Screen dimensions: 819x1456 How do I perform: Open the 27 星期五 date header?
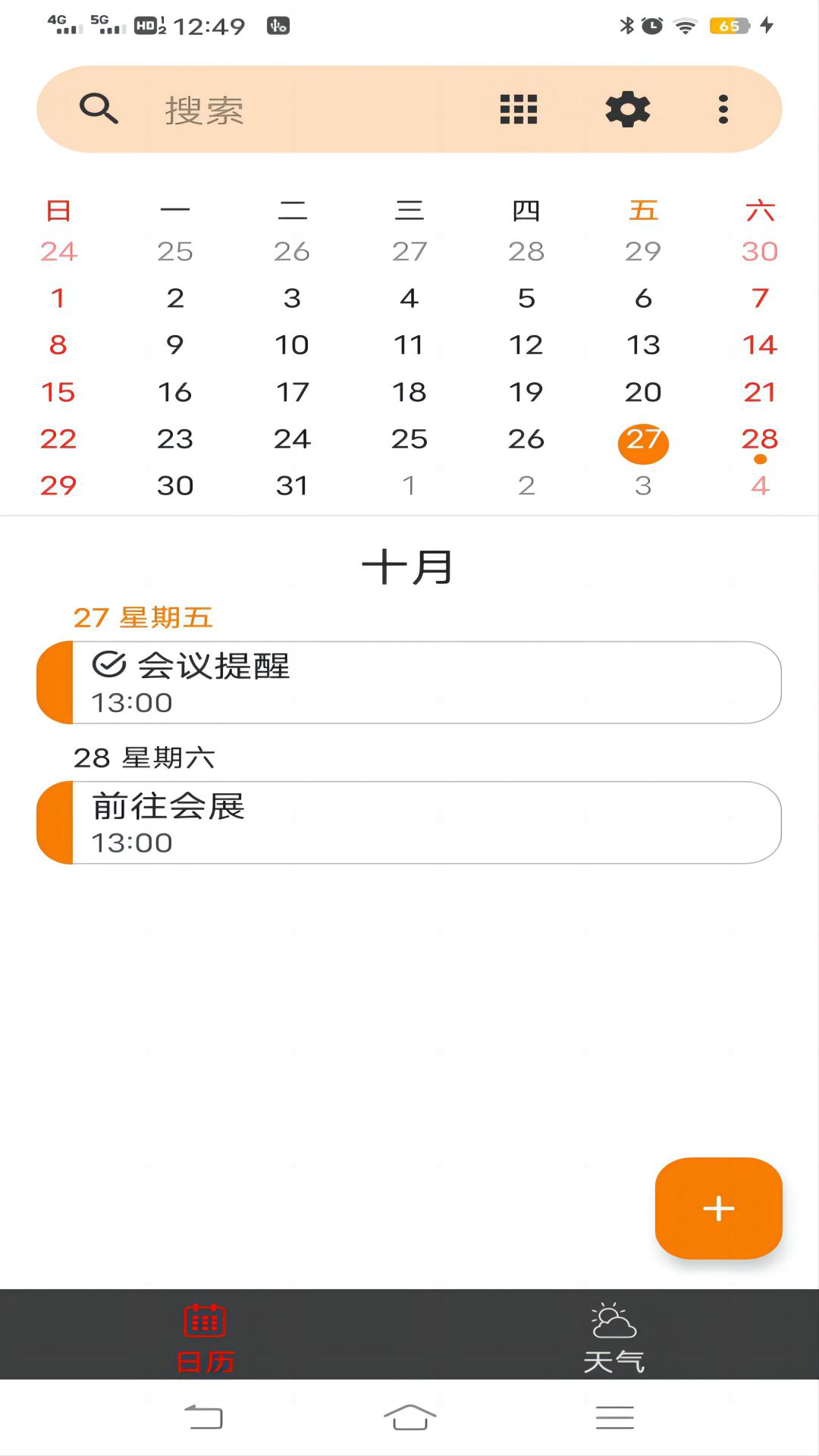(143, 617)
